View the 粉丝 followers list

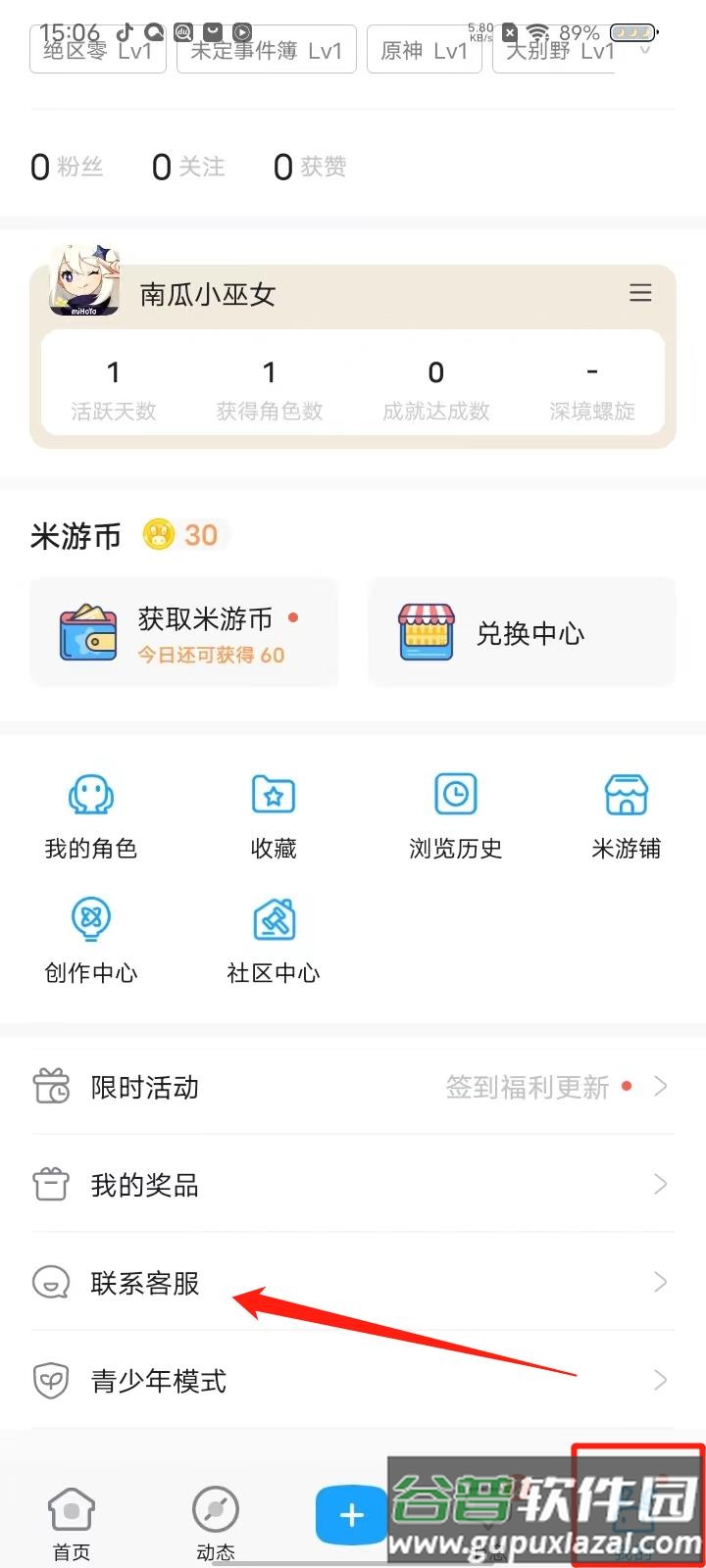[67, 167]
